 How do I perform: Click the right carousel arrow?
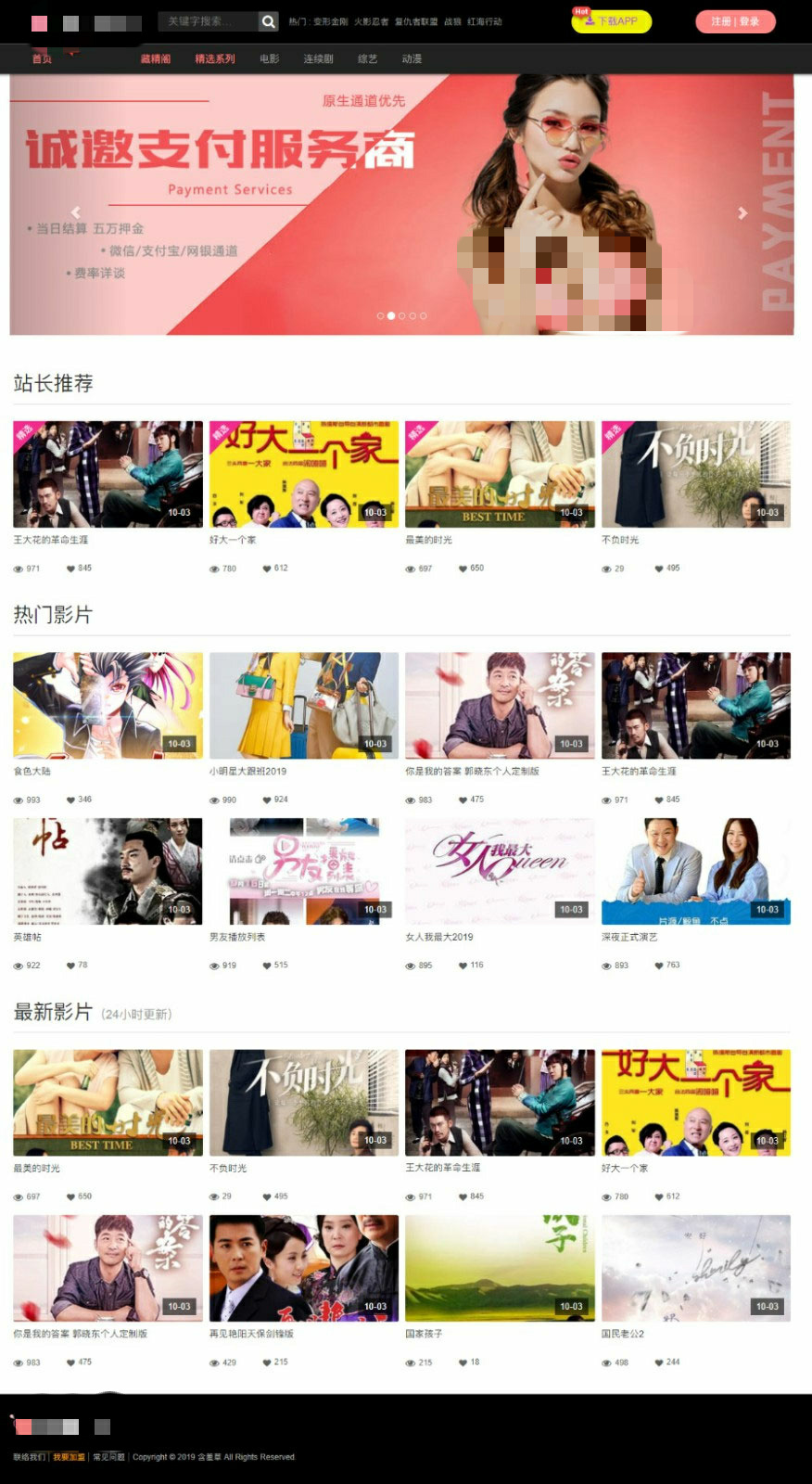click(x=742, y=211)
